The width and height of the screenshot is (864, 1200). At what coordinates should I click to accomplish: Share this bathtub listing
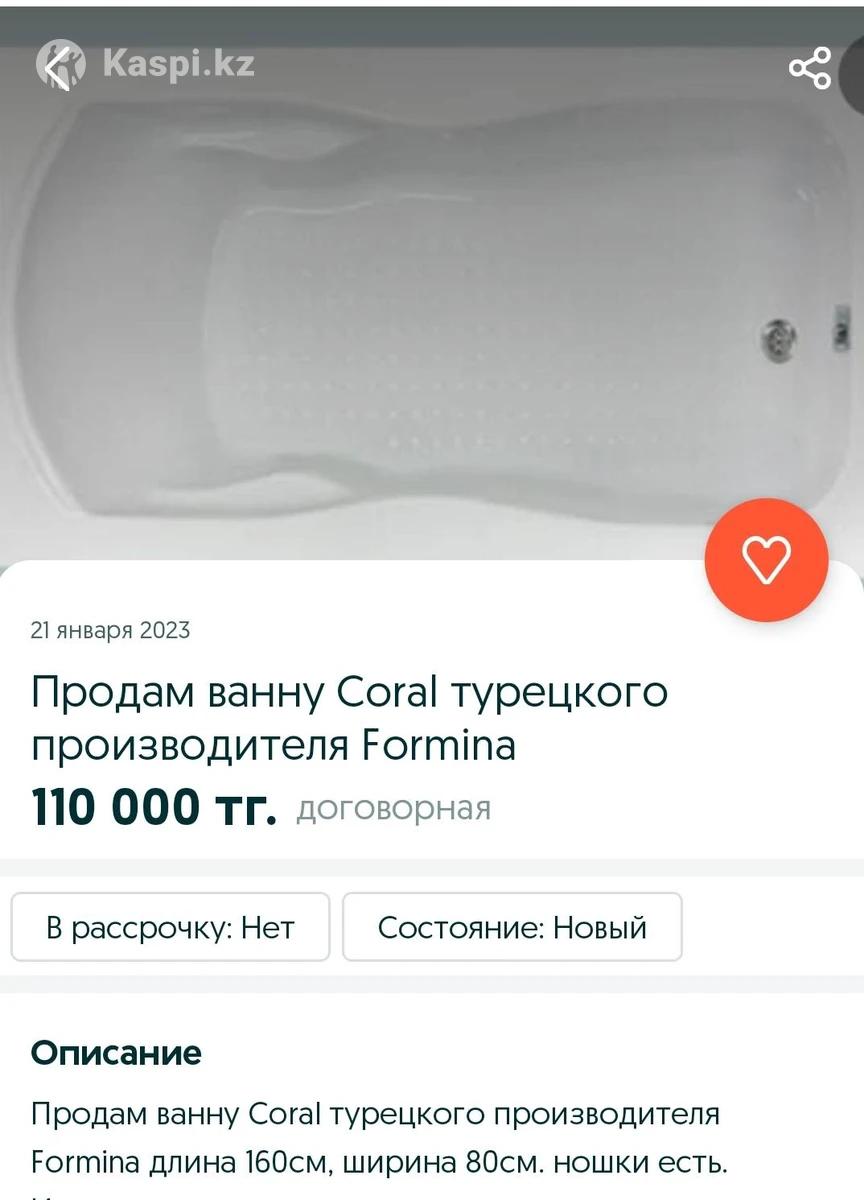coord(809,68)
